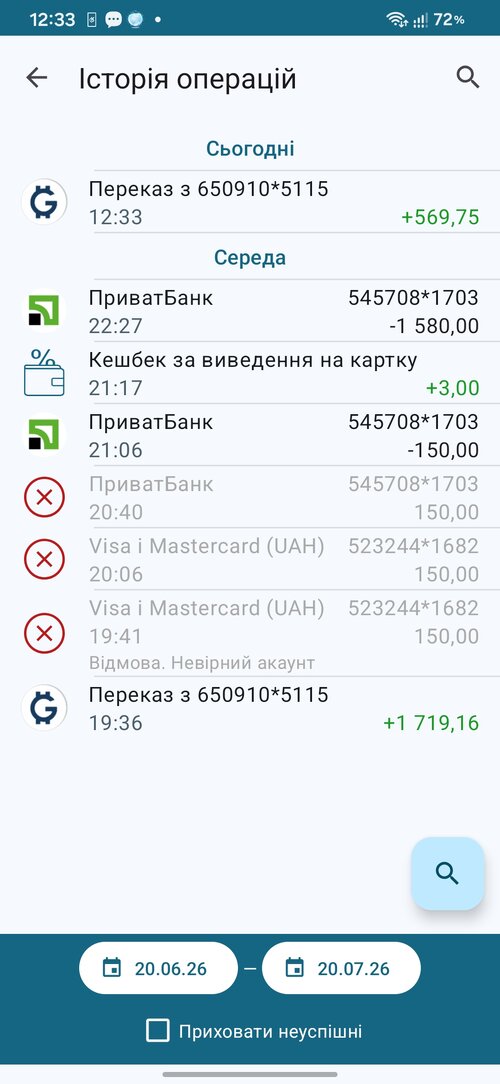Change end date 20.07.26
The image size is (500, 1084).
click(x=341, y=968)
